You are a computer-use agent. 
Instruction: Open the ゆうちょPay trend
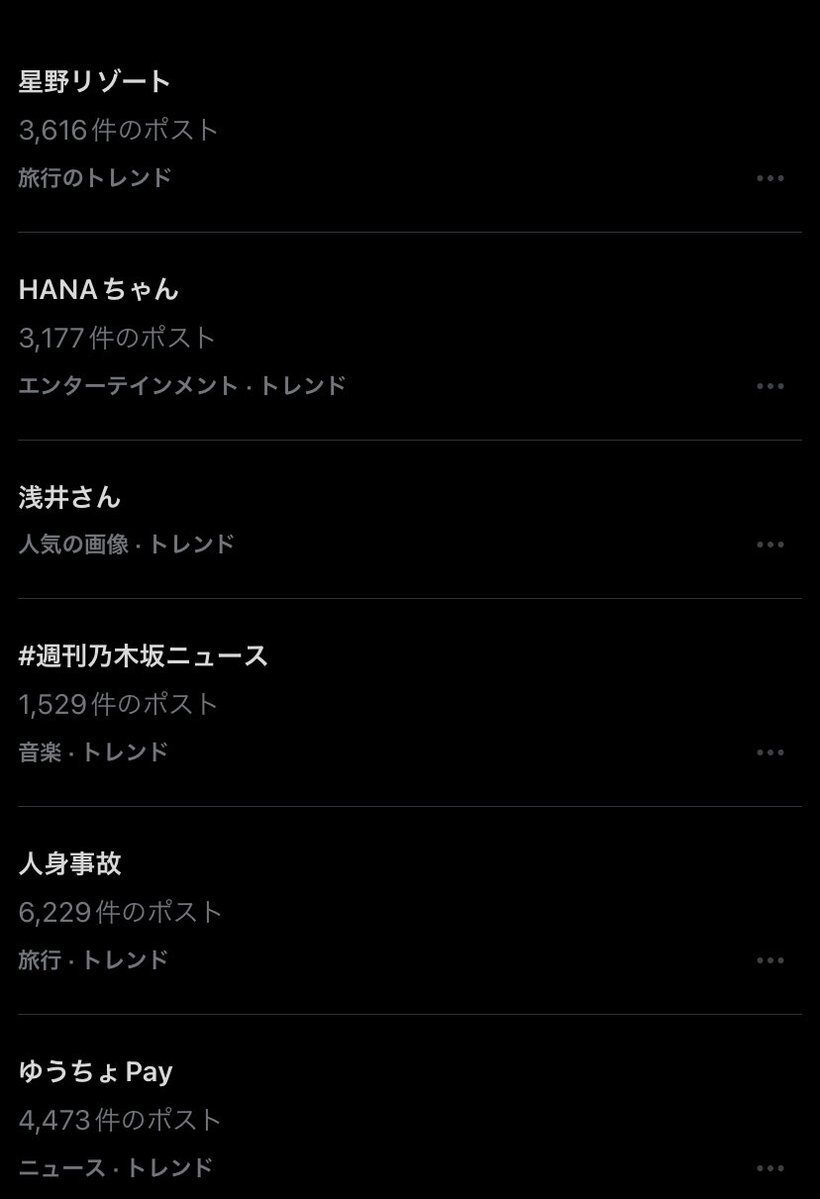tap(95, 1072)
